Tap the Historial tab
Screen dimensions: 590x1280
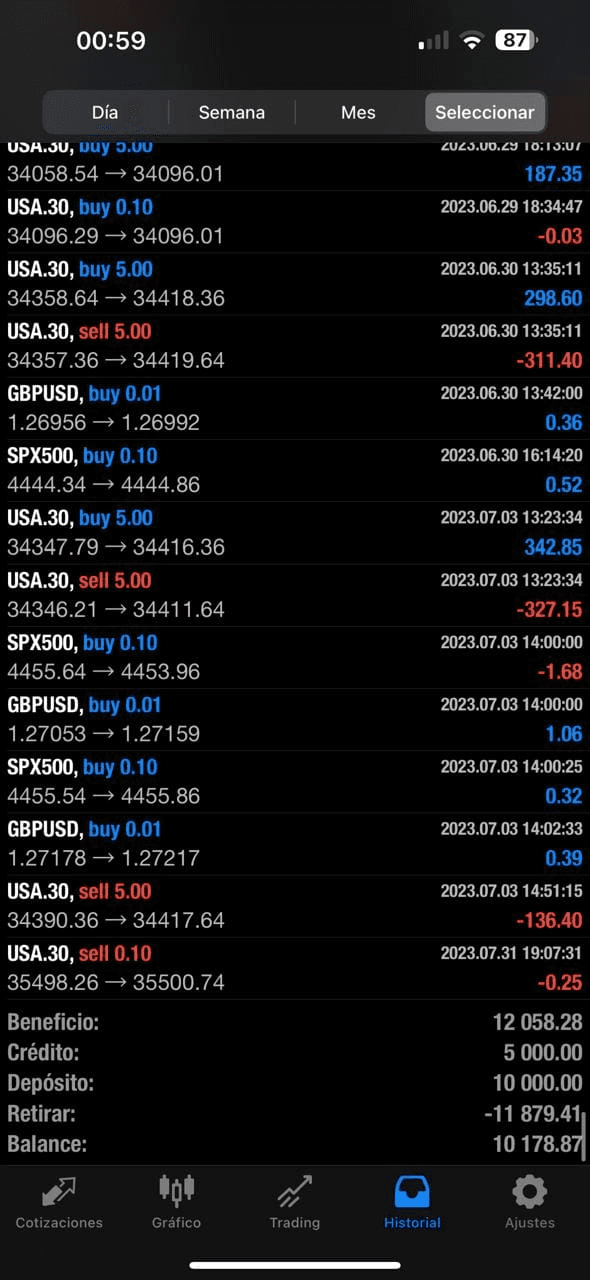click(x=412, y=1203)
